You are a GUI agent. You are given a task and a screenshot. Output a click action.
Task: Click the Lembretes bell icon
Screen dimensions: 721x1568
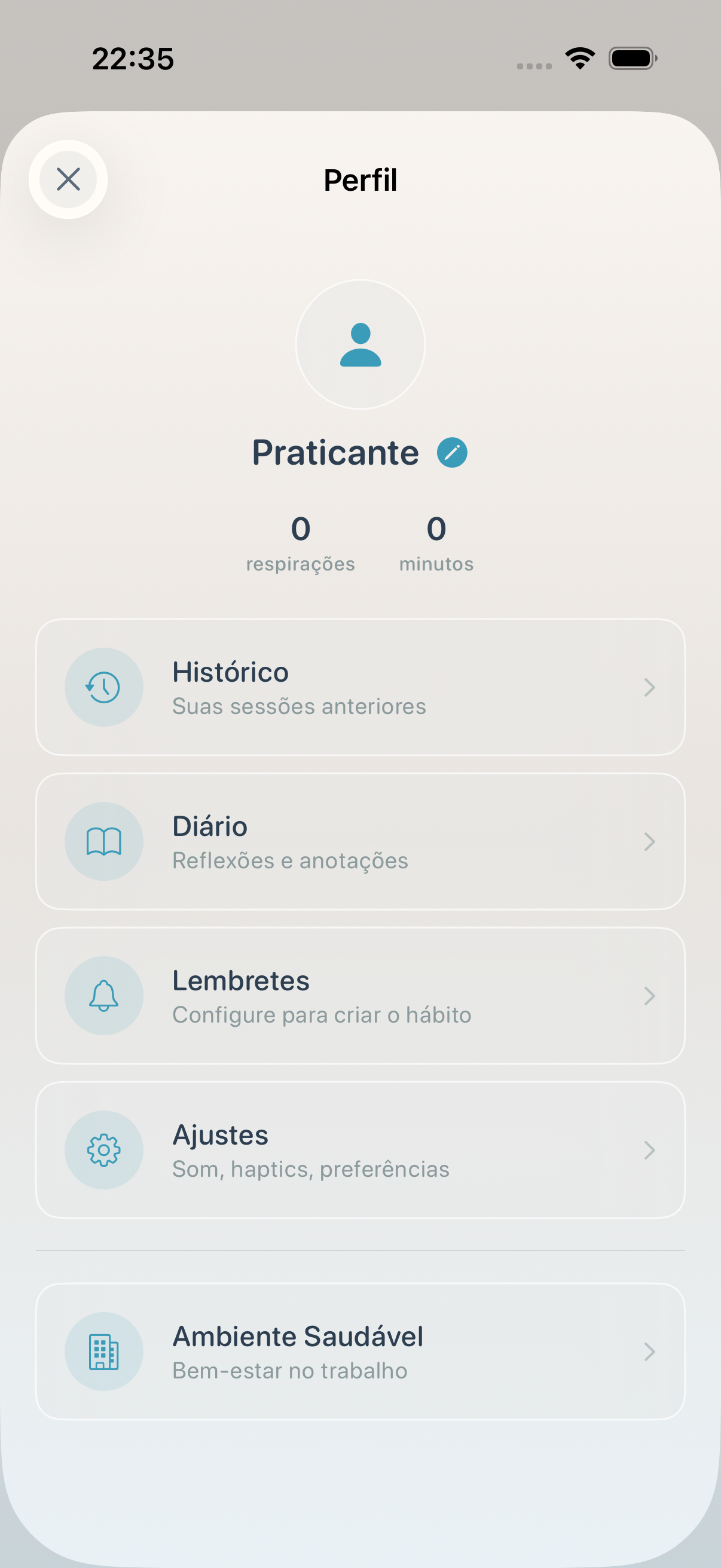tap(103, 995)
